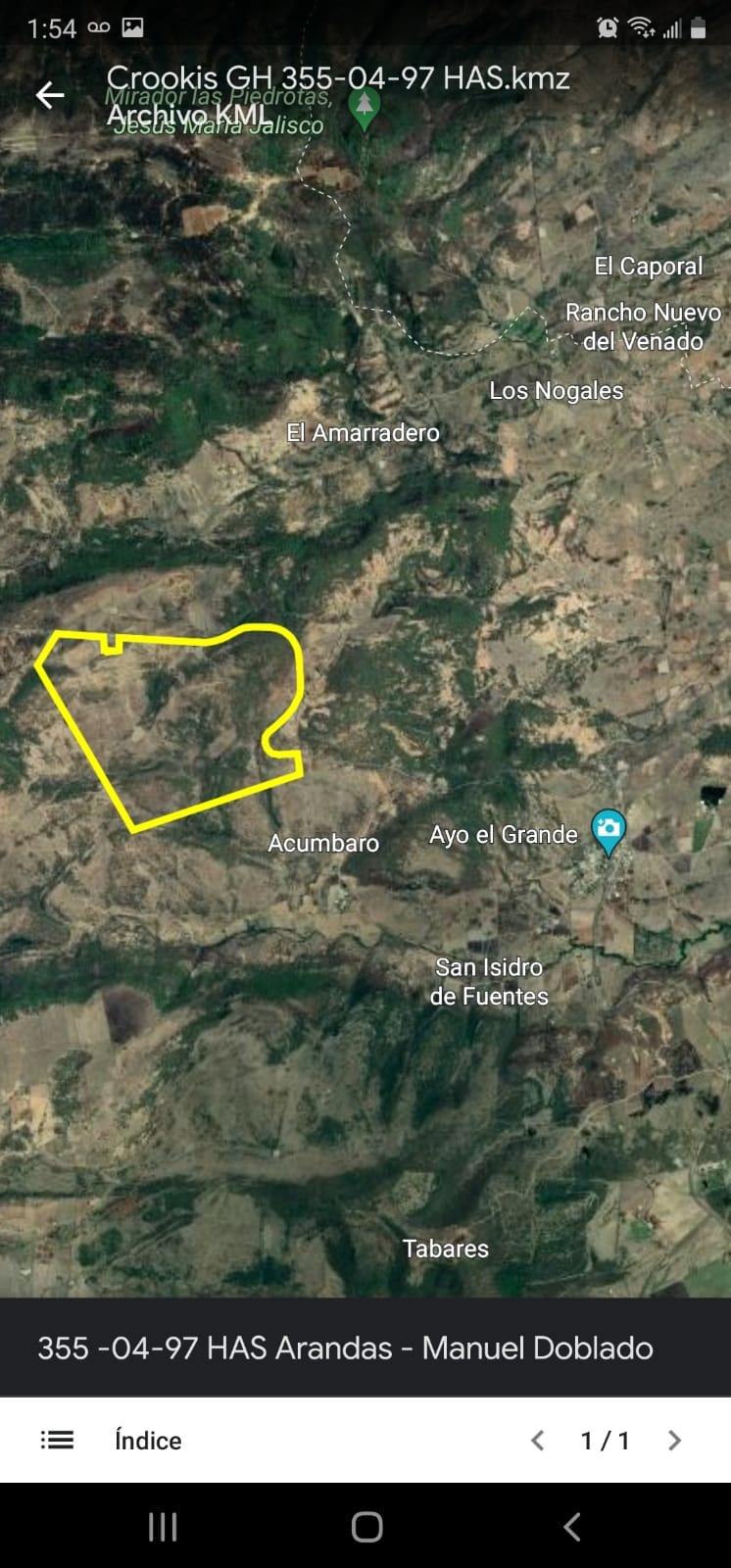The image size is (731, 1568).
Task: Go to the next KML item
Action: click(x=674, y=1440)
